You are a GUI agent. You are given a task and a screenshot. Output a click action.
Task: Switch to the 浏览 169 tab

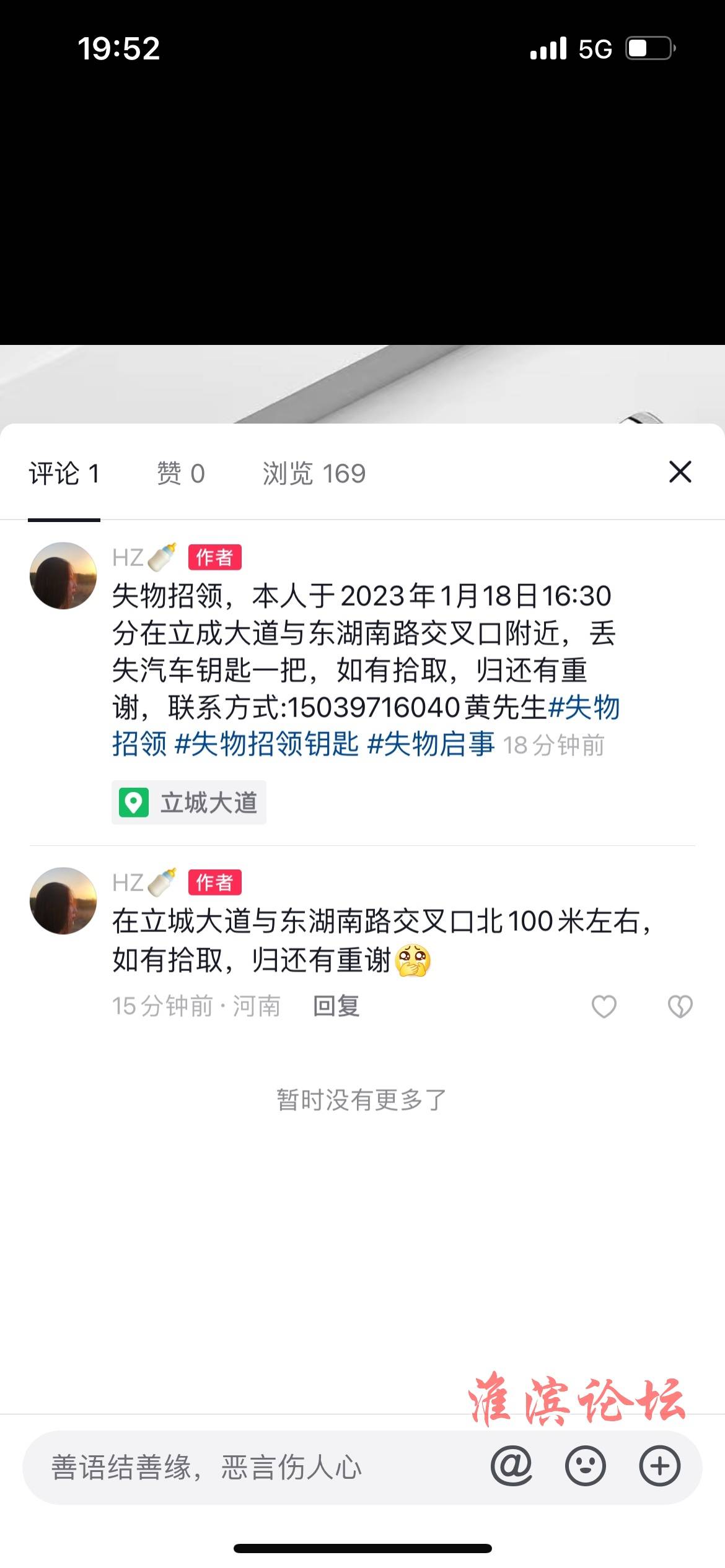click(314, 474)
